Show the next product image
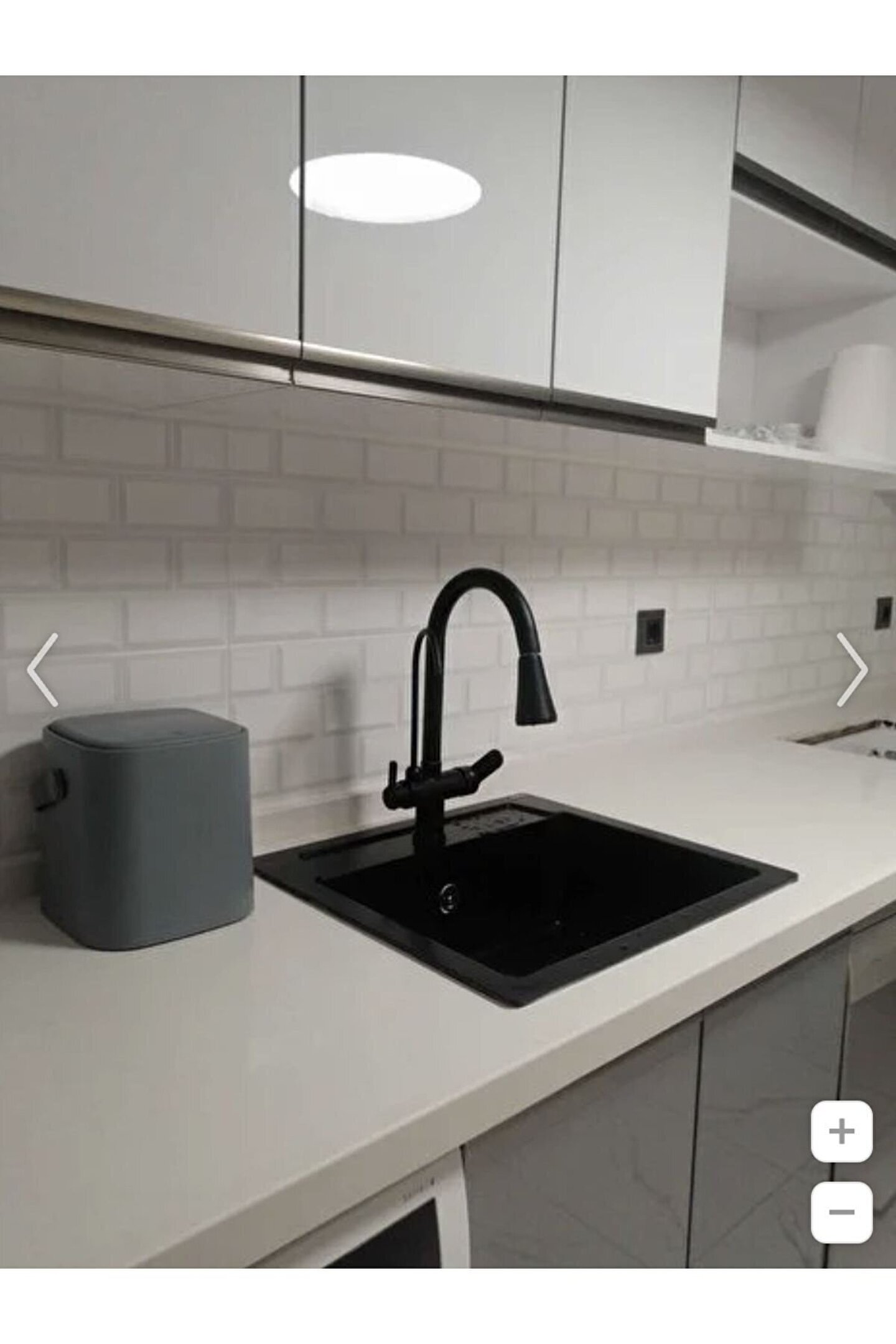This screenshot has width=896, height=1344. [852, 670]
